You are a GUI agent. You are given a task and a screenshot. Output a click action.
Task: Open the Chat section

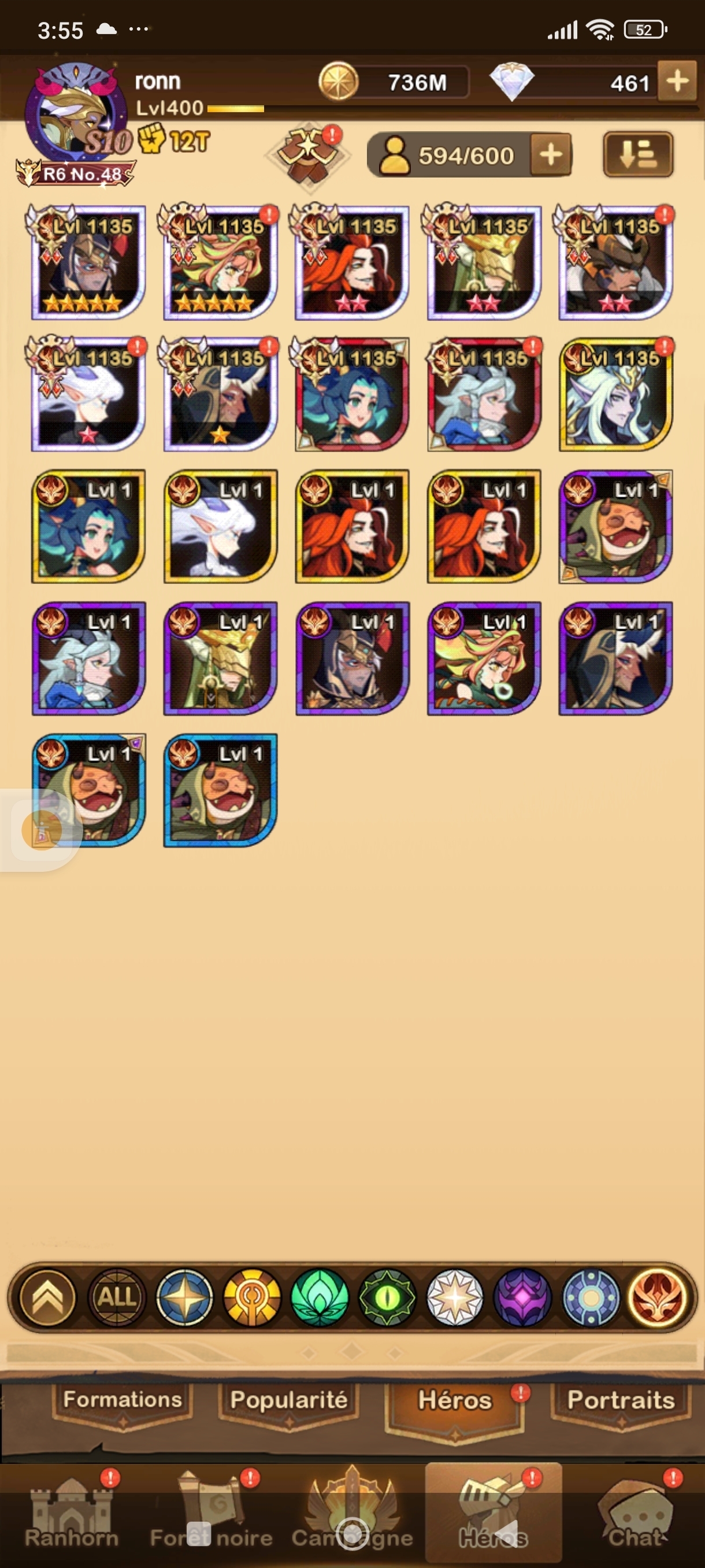pos(635,1515)
